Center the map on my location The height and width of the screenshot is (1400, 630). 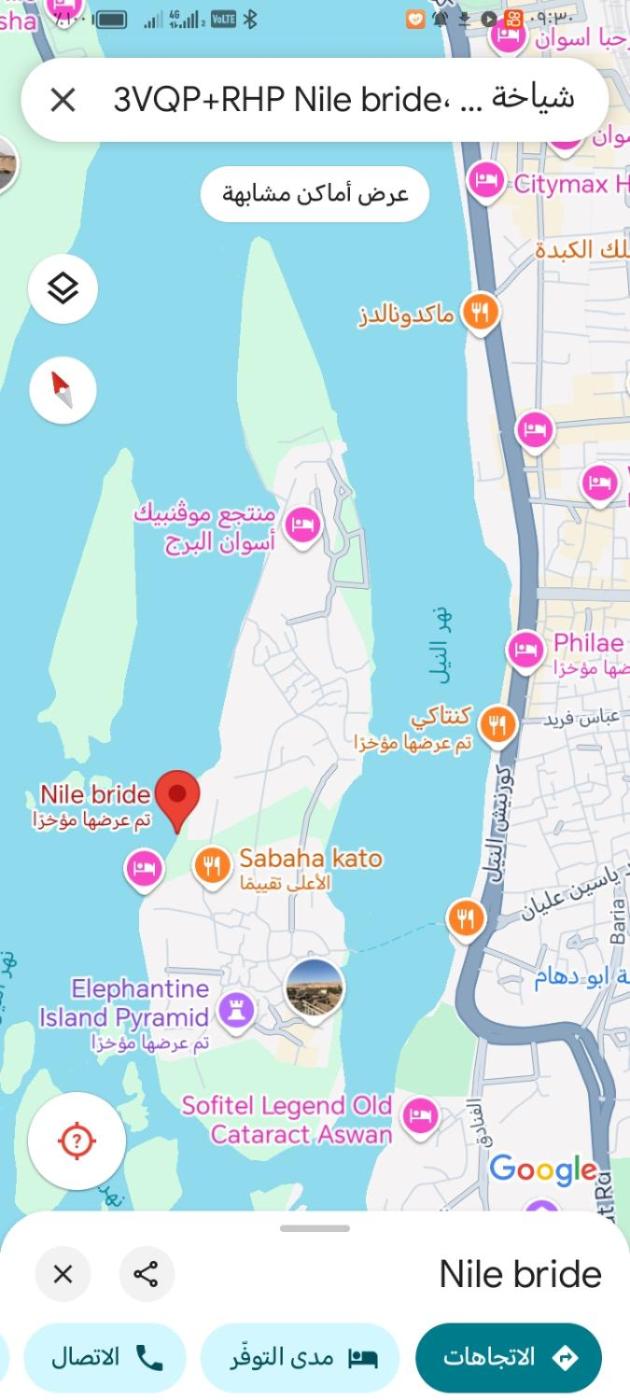coord(77,1141)
